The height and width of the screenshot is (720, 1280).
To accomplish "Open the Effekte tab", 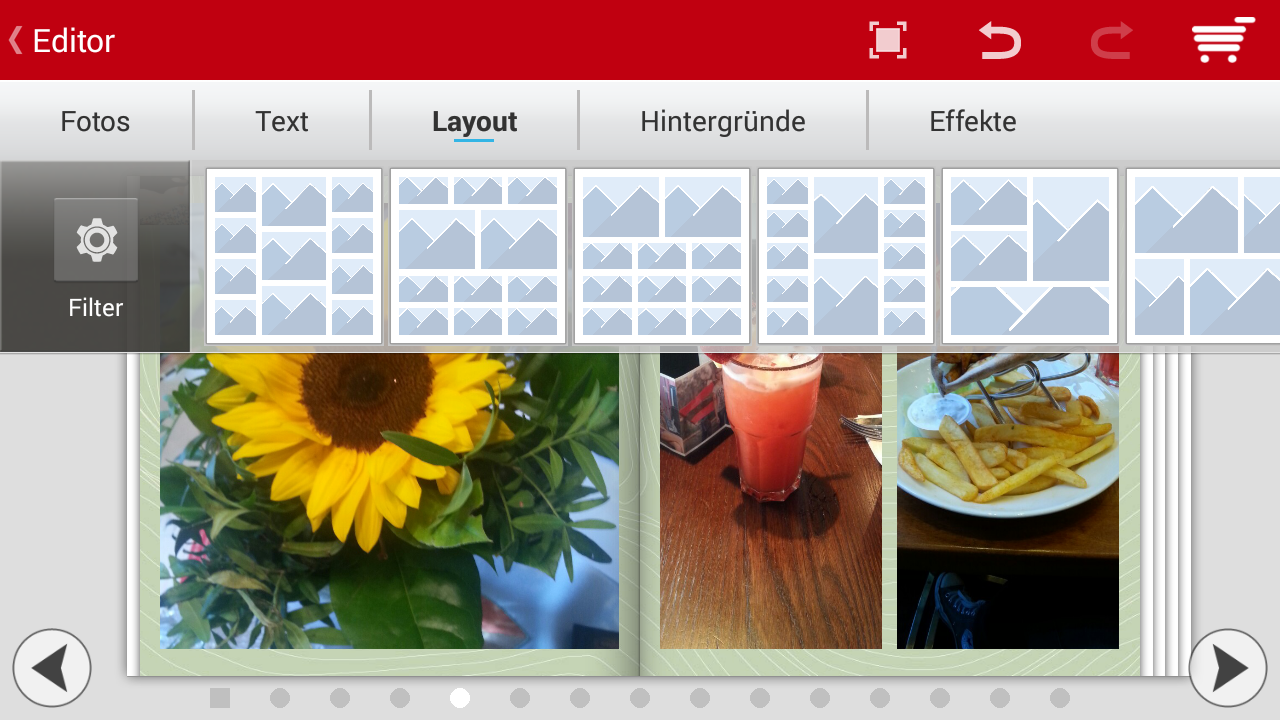I will [x=972, y=122].
